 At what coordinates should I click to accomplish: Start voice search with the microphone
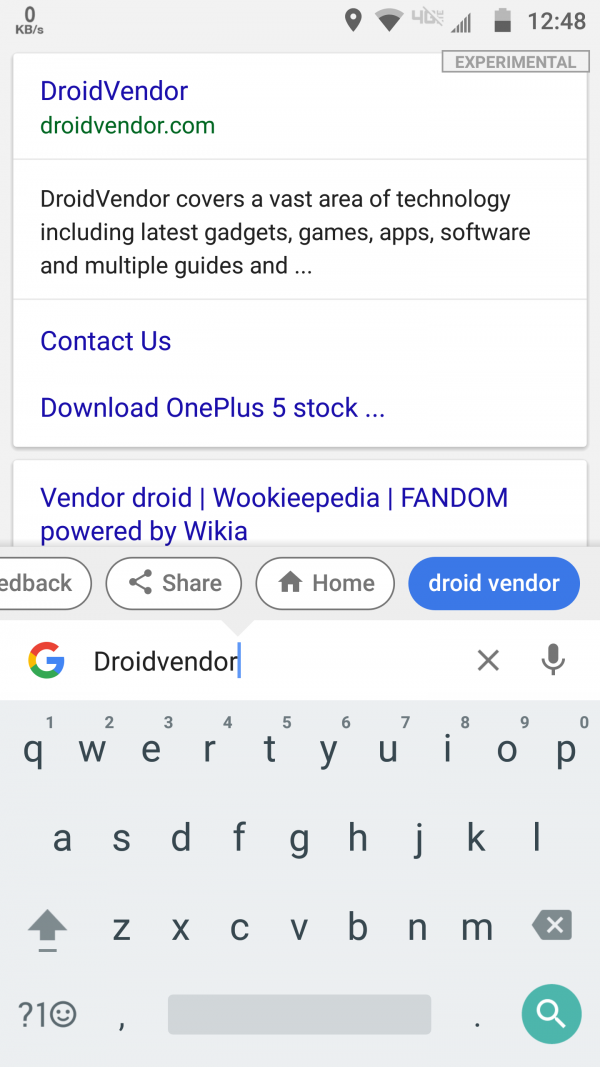point(553,660)
